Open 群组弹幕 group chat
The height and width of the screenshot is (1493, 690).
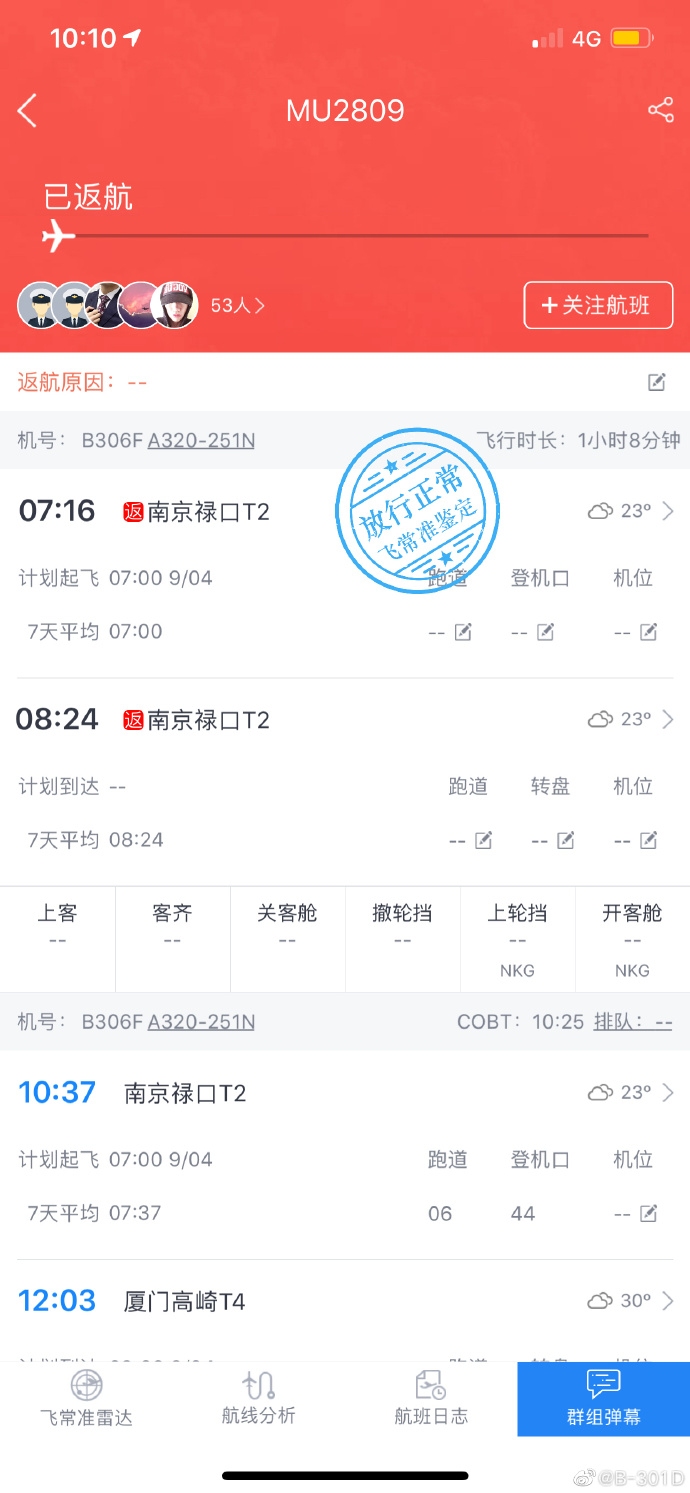pyautogui.click(x=603, y=1399)
